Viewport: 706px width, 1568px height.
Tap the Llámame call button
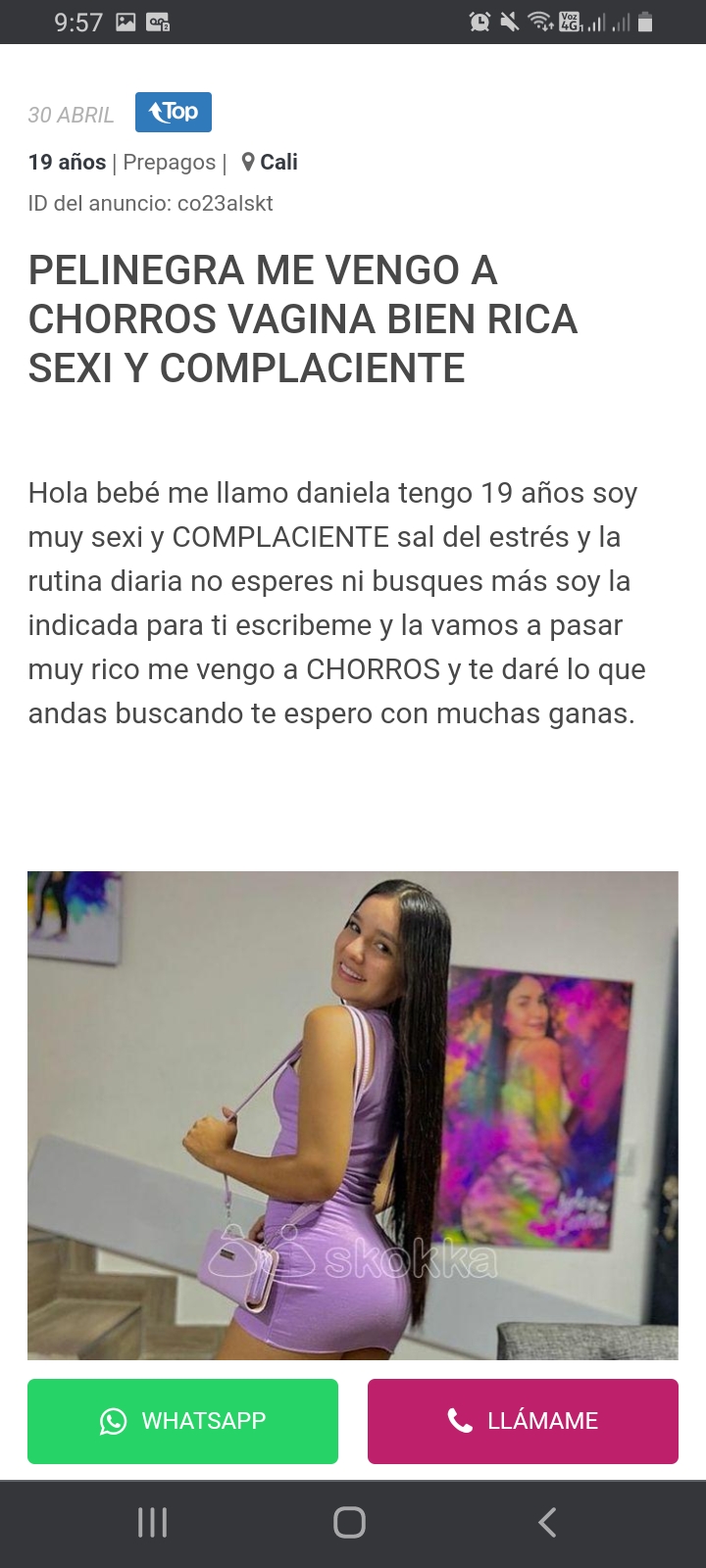523,1421
